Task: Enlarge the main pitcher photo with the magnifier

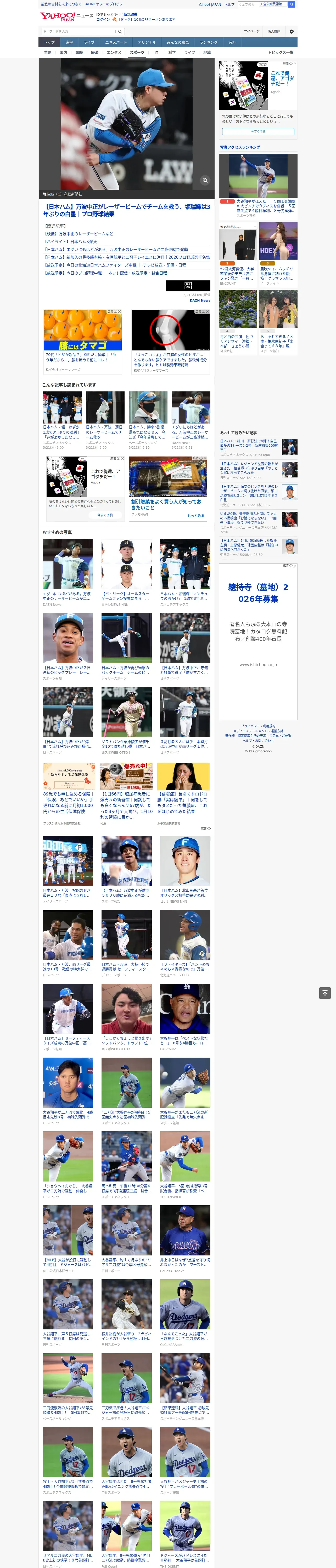Action: click(x=205, y=180)
